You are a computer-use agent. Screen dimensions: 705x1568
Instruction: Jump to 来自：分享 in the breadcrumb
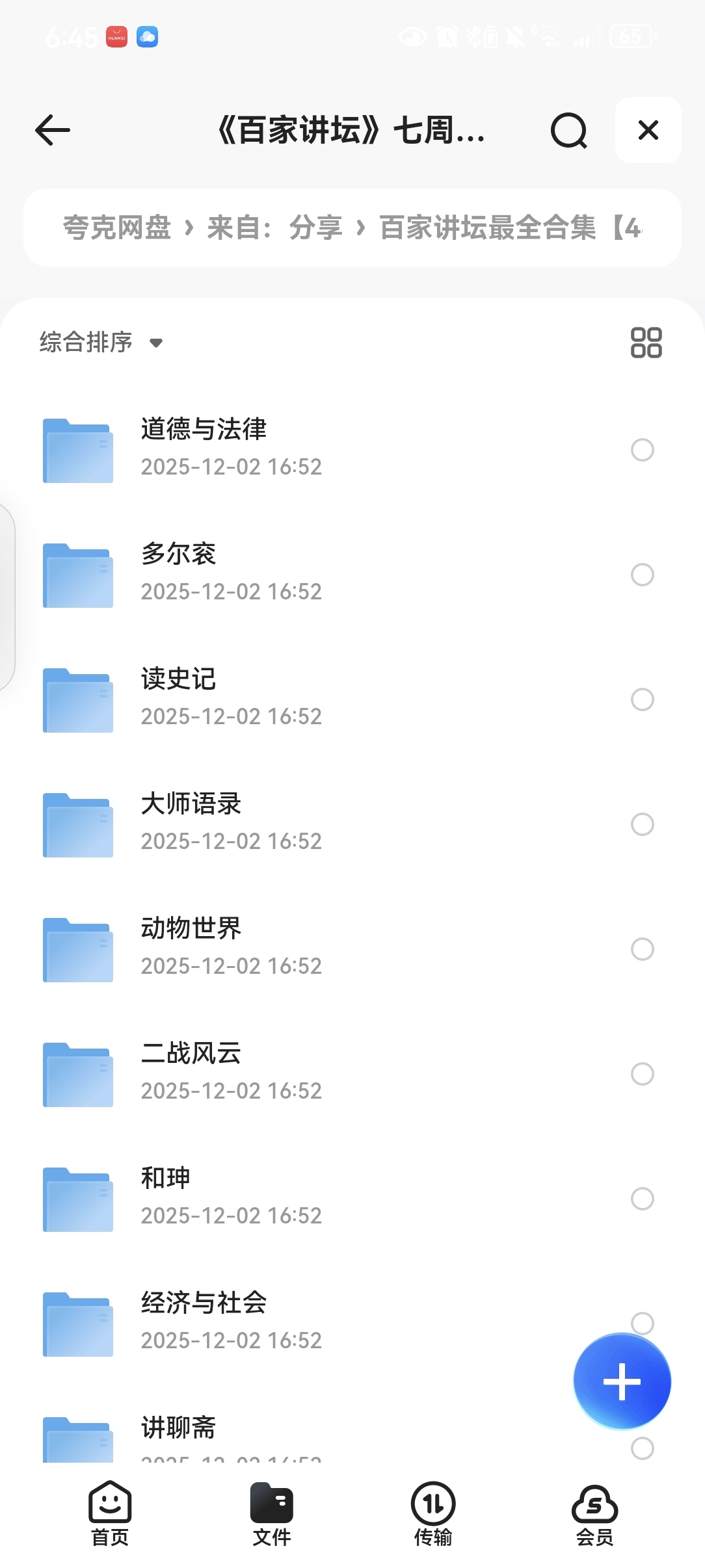pos(274,228)
